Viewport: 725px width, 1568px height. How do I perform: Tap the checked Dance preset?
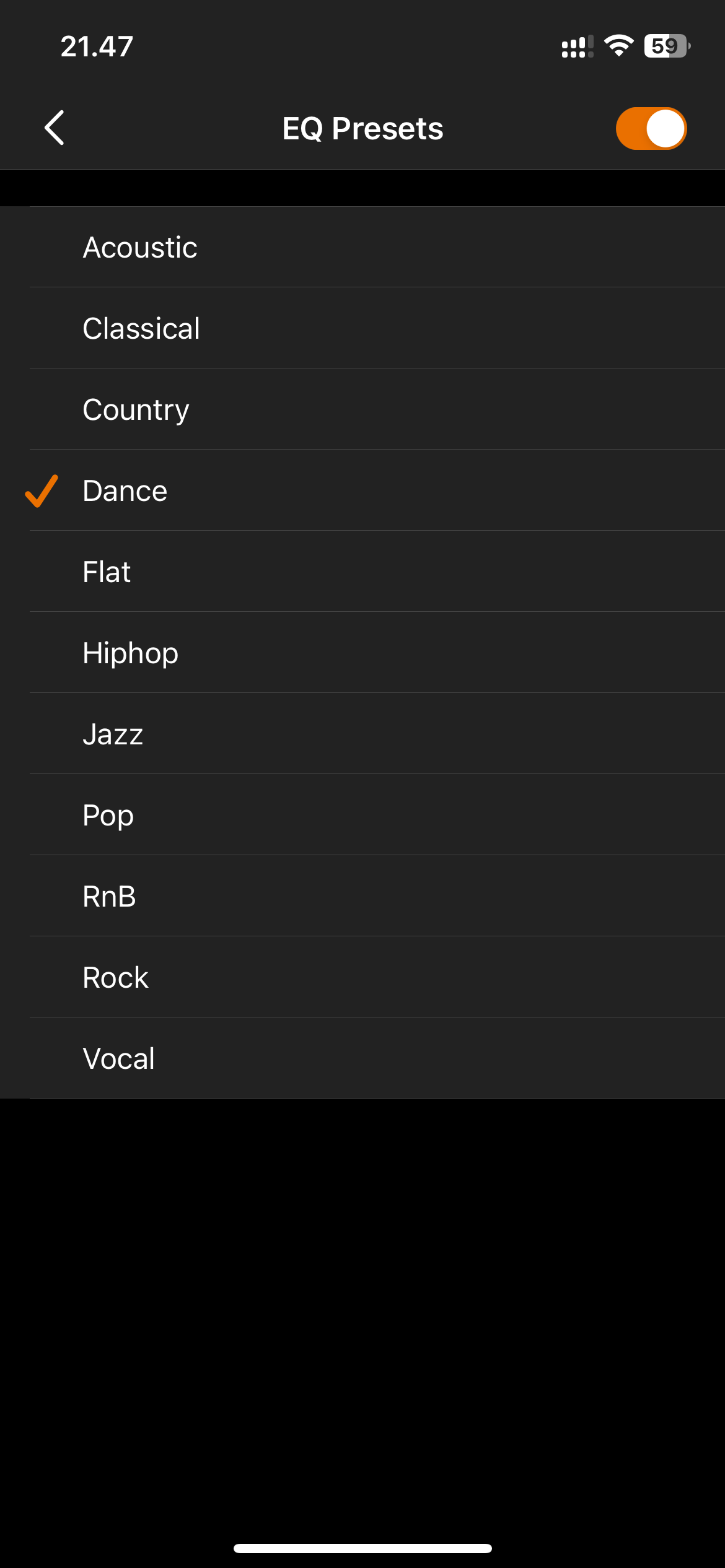point(362,490)
